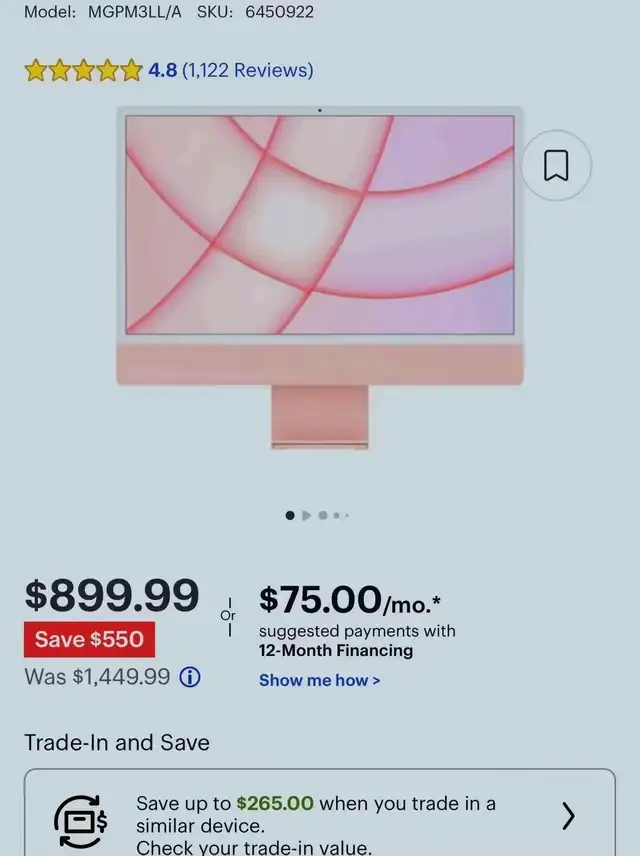Open the pink iMac product image
640x856 pixels.
319,275
